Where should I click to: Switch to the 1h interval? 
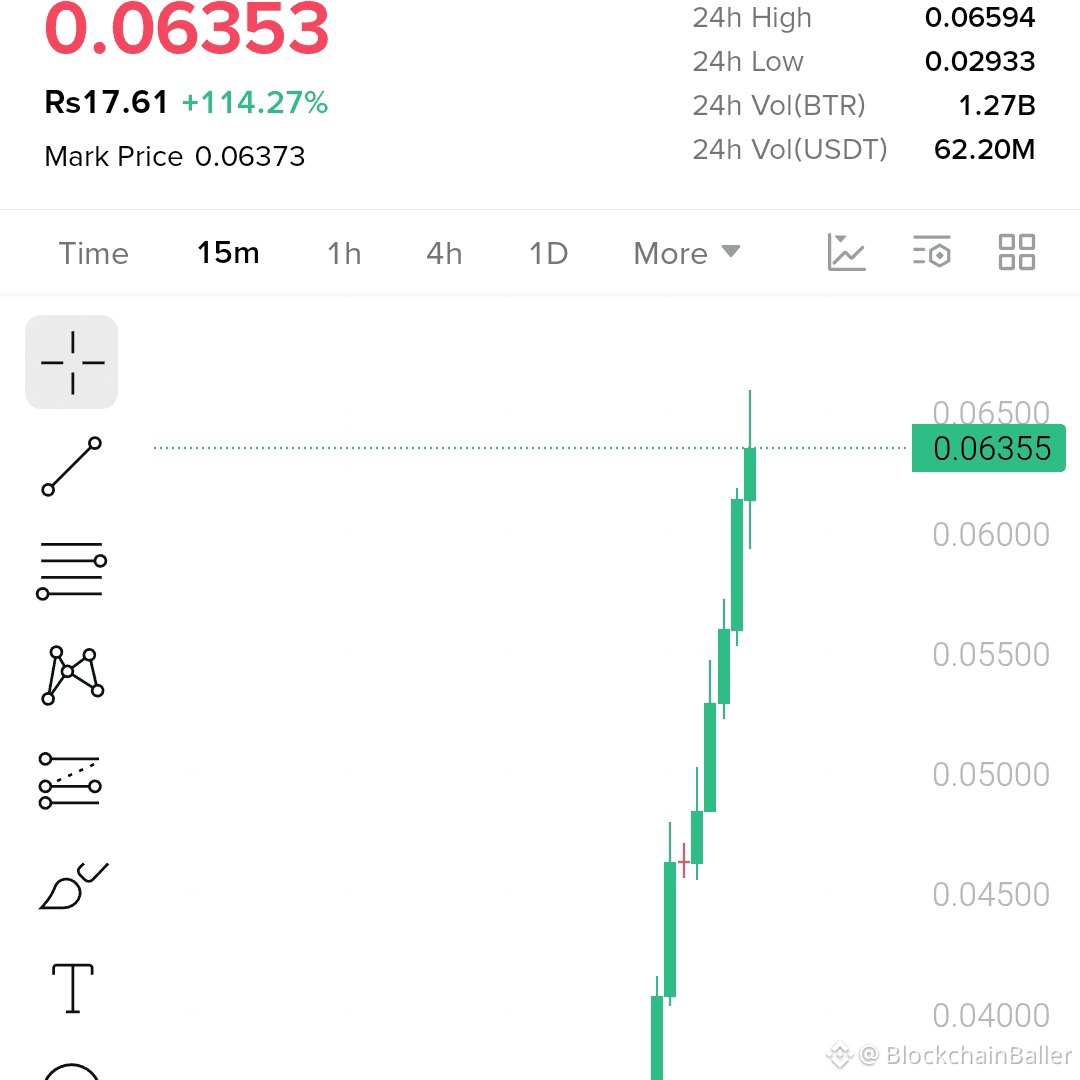pyautogui.click(x=344, y=253)
